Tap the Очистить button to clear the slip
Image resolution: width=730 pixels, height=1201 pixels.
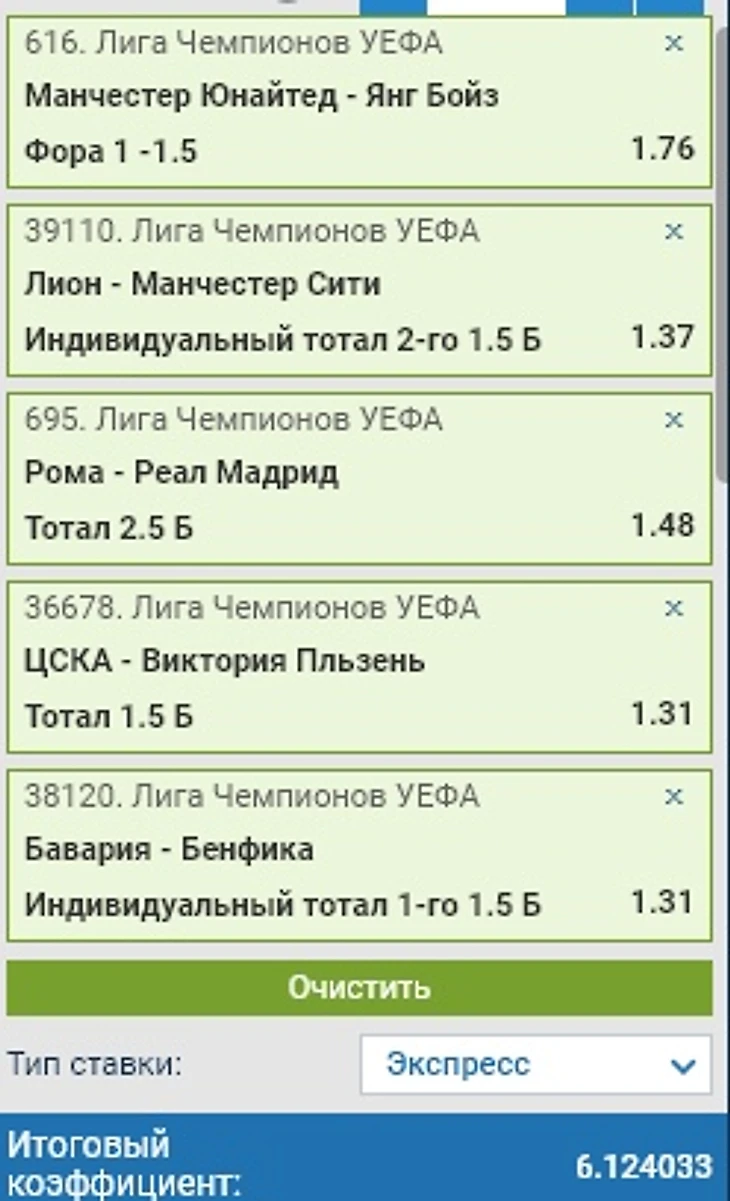359,988
